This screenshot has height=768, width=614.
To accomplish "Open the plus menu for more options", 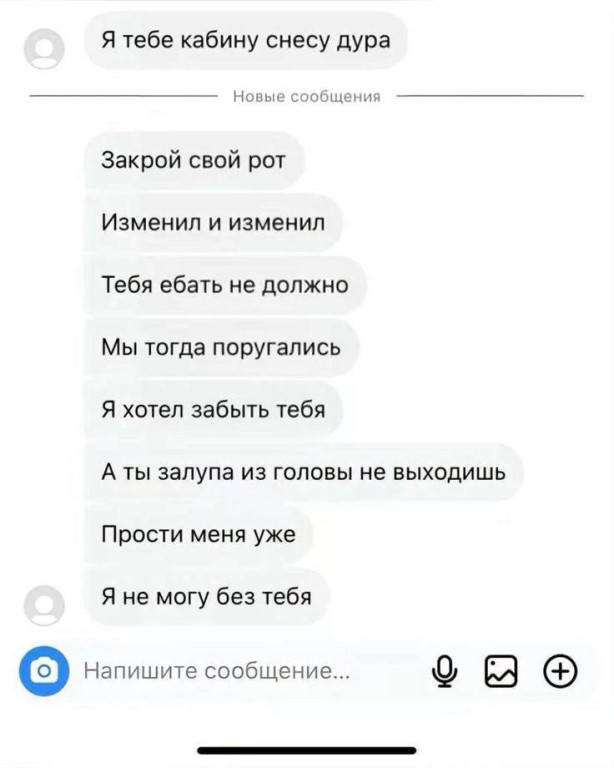I will 559,671.
